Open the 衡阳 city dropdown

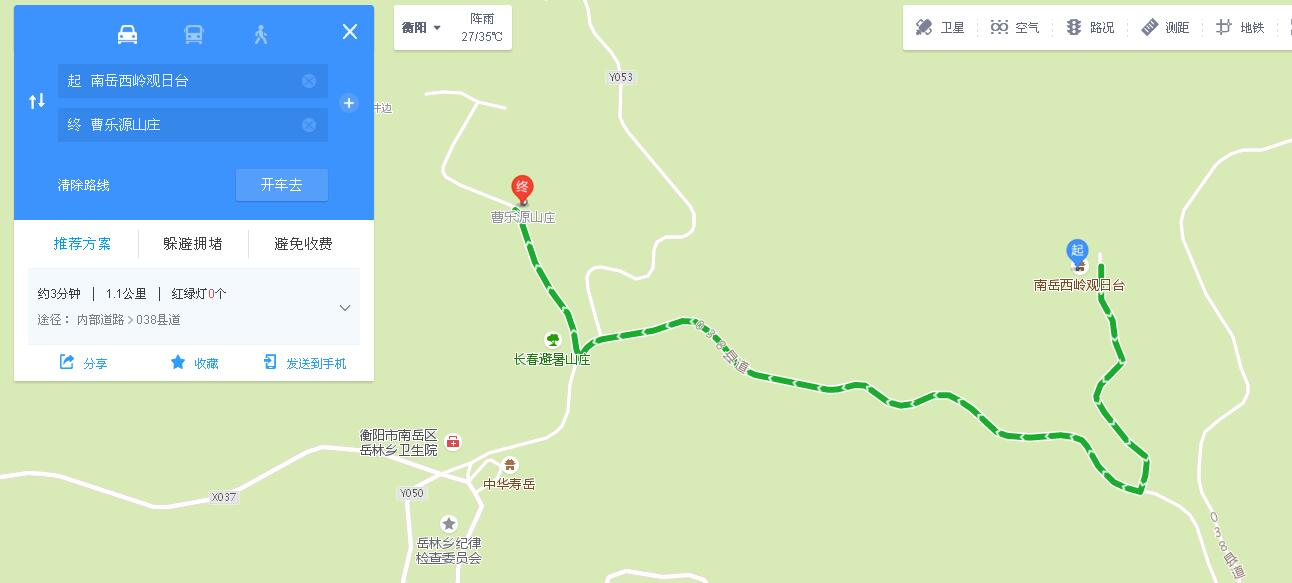[422, 28]
